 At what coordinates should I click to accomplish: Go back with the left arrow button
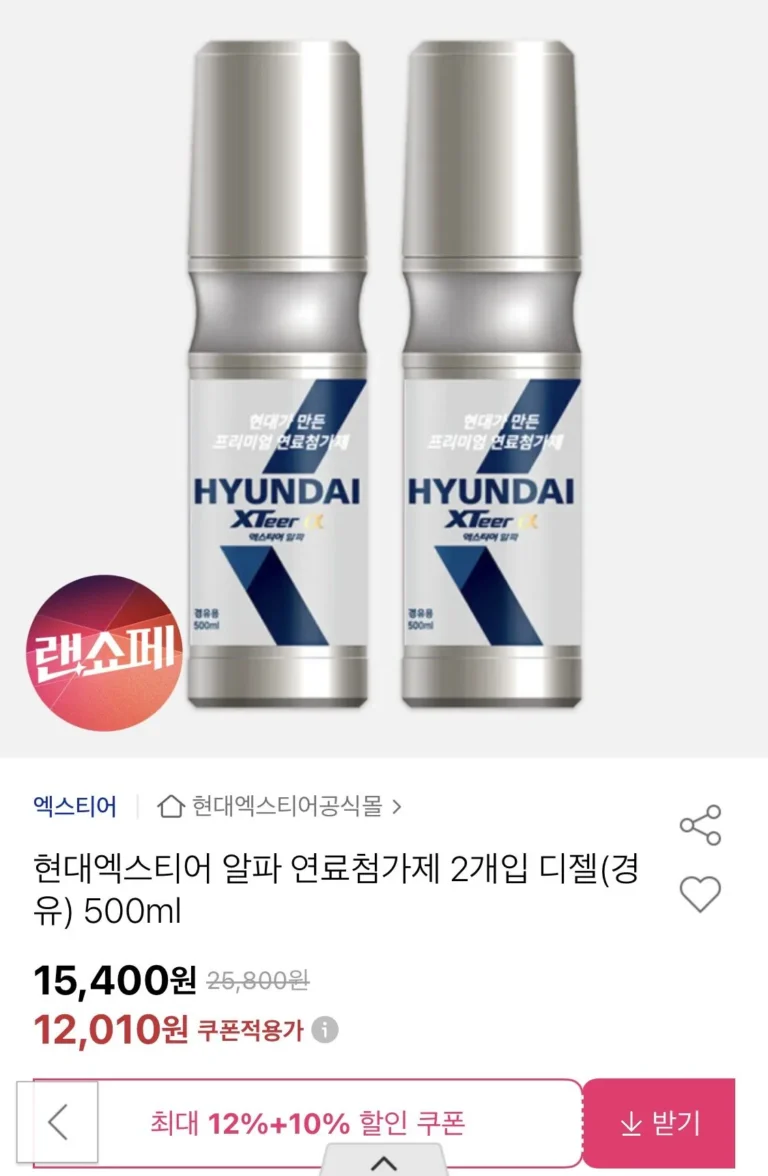[58, 1124]
